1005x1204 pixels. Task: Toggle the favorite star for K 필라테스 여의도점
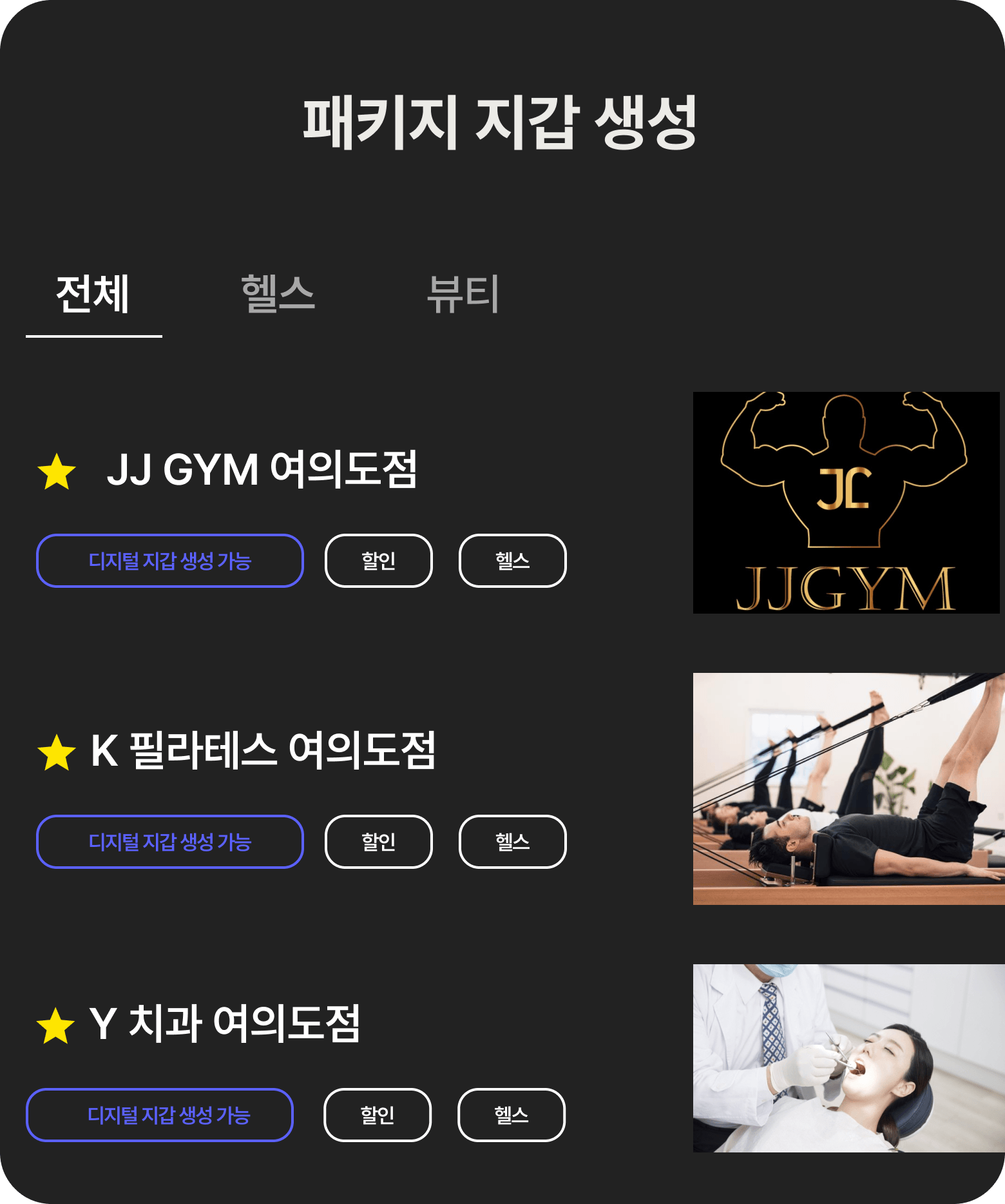57,753
